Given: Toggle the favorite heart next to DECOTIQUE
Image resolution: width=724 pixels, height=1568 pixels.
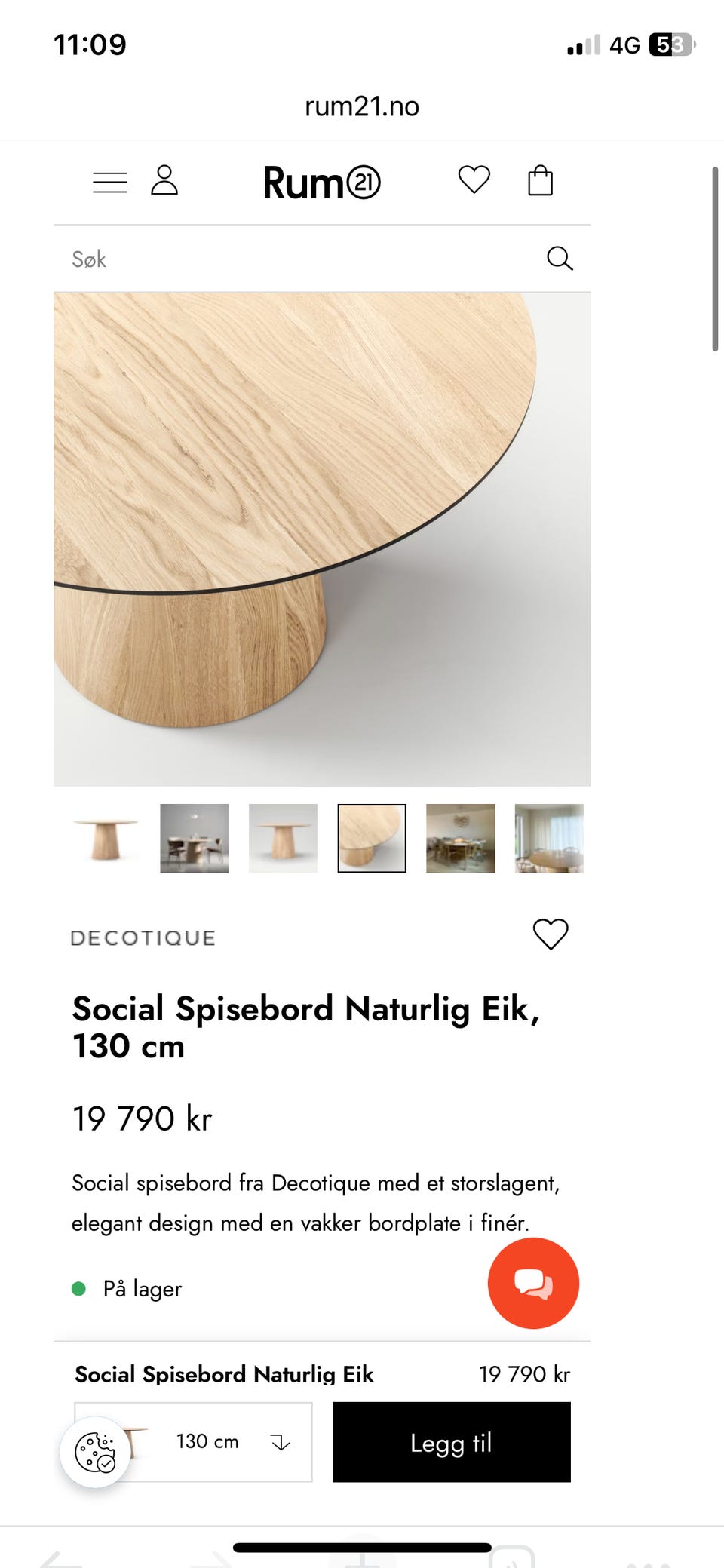Looking at the screenshot, I should coord(550,934).
